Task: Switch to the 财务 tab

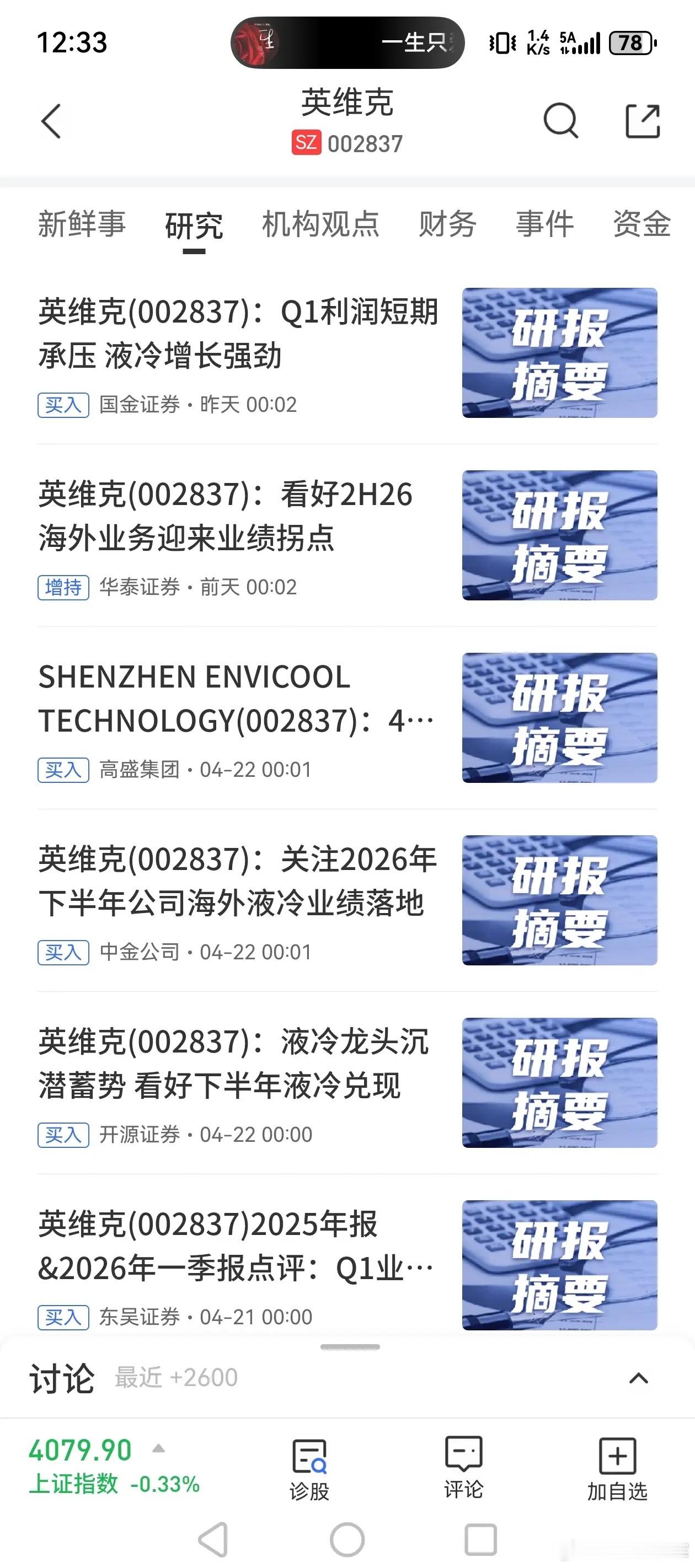Action: pos(447,224)
